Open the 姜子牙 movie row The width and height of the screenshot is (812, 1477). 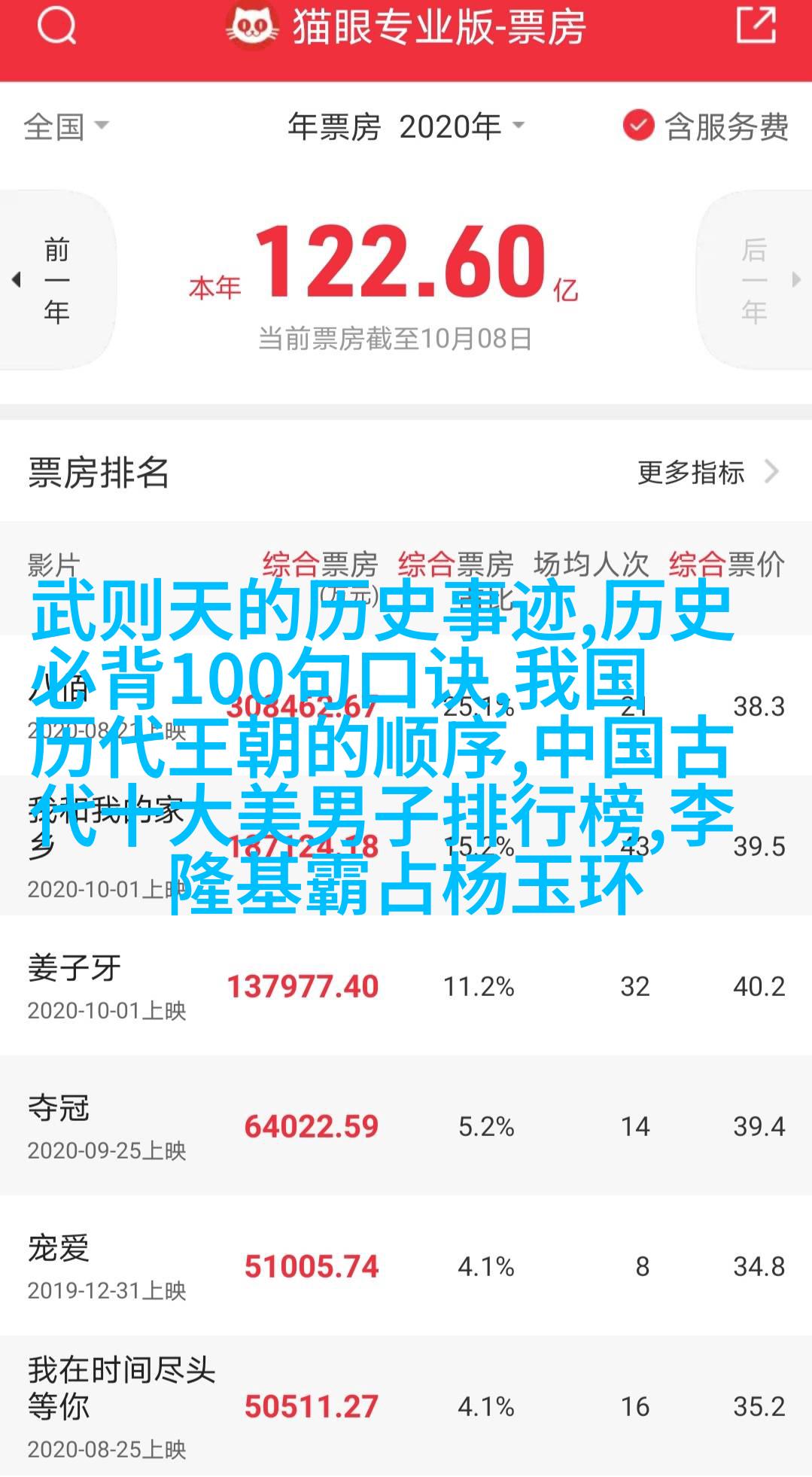click(406, 985)
